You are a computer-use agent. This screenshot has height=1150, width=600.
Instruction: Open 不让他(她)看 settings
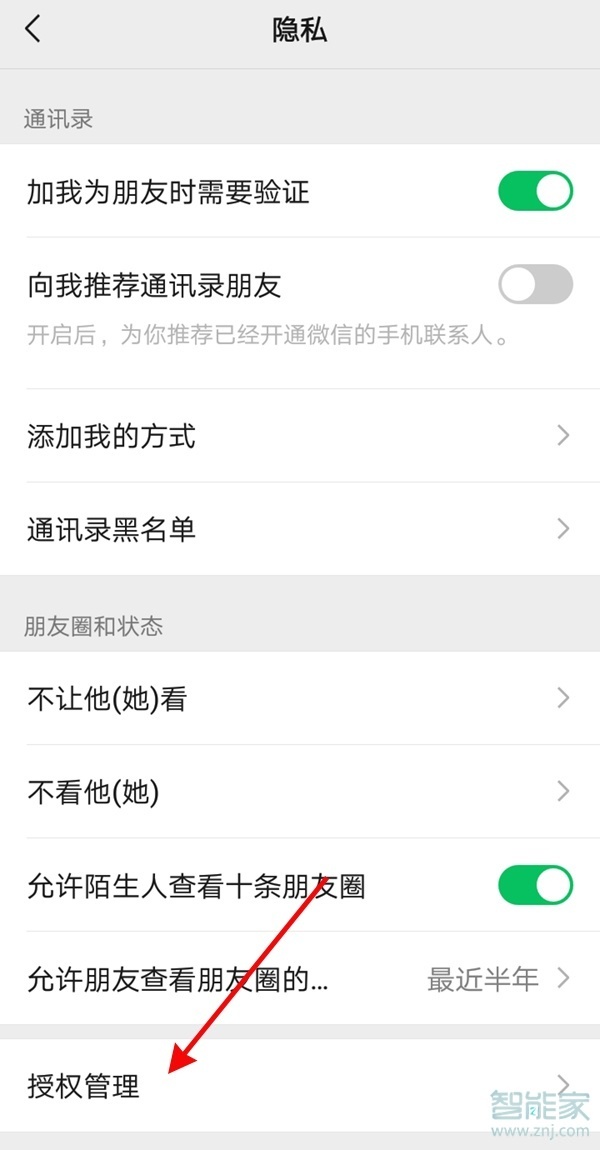(x=300, y=698)
